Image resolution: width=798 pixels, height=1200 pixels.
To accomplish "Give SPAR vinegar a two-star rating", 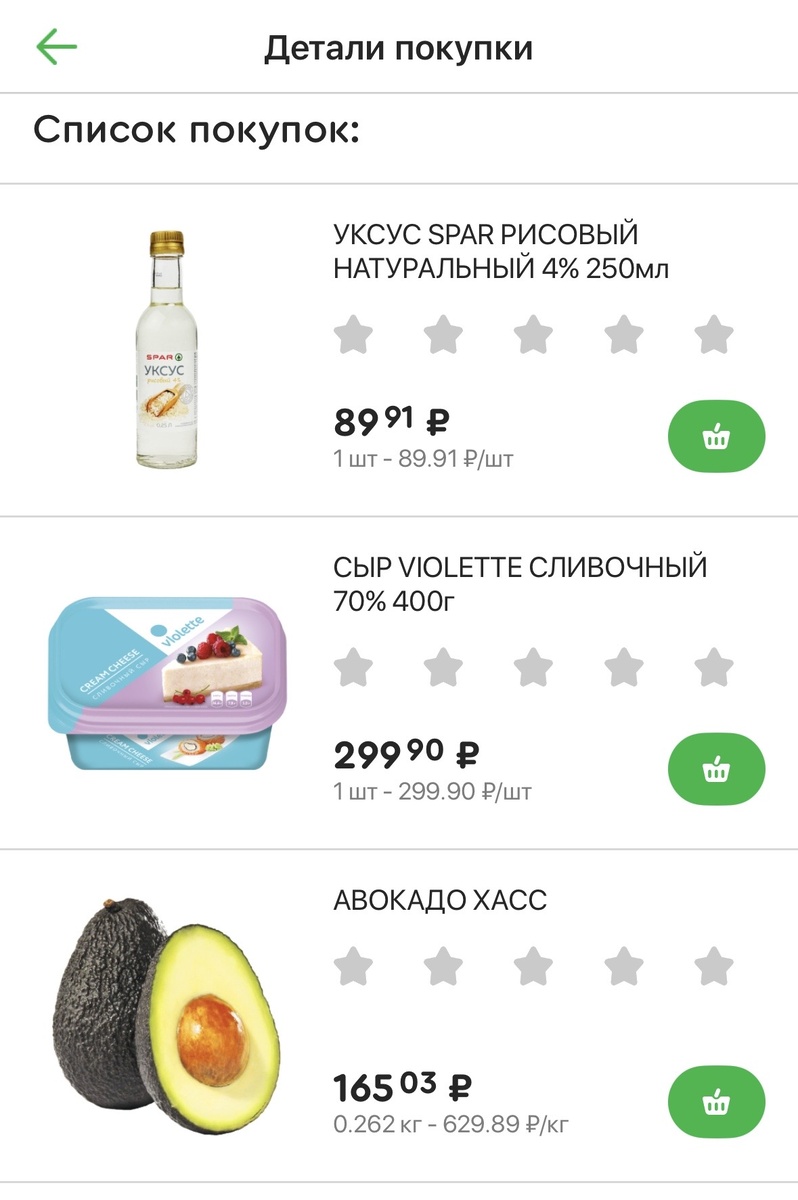I will point(443,334).
